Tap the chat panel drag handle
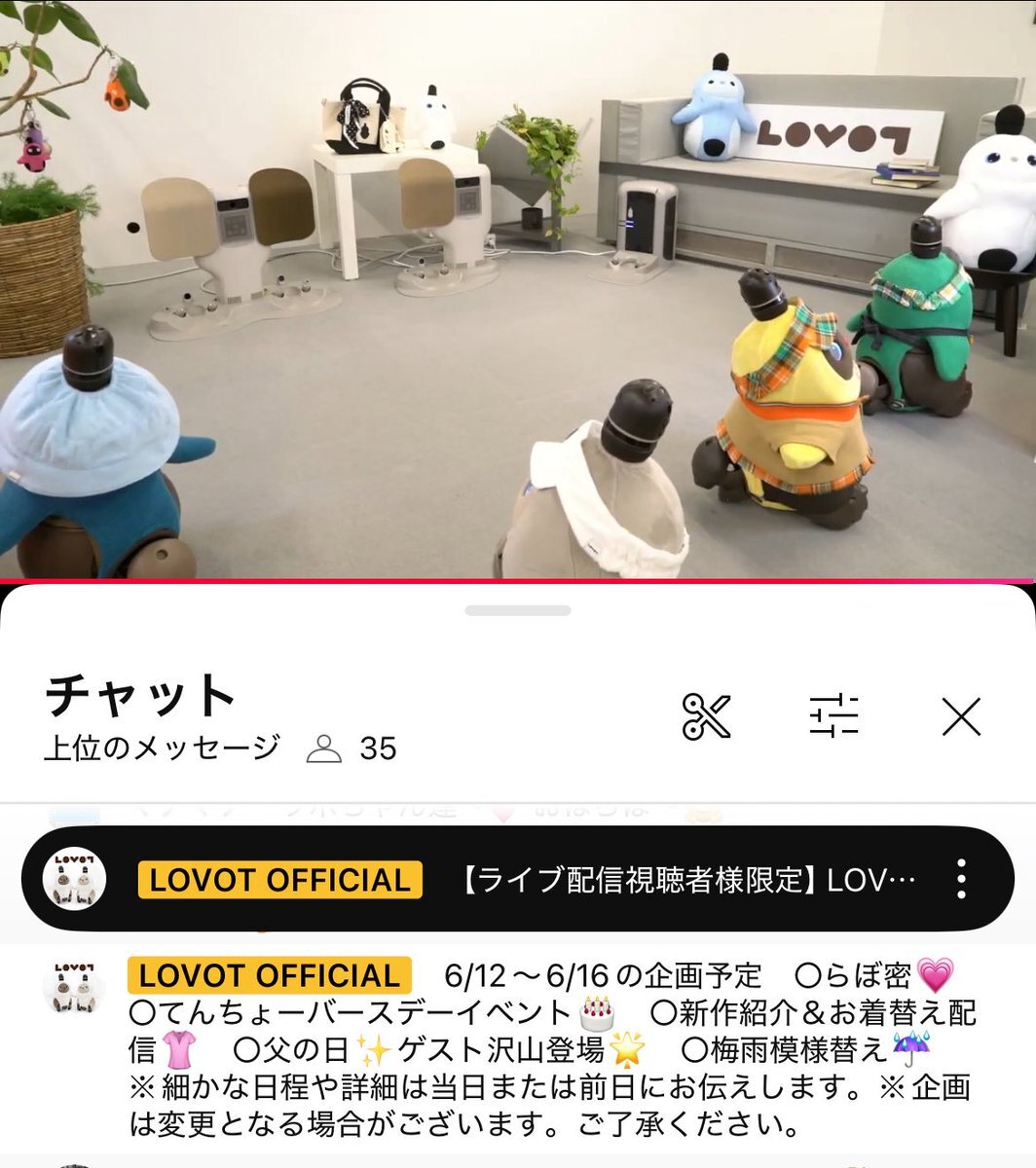This screenshot has height=1168, width=1036. pyautogui.click(x=518, y=610)
